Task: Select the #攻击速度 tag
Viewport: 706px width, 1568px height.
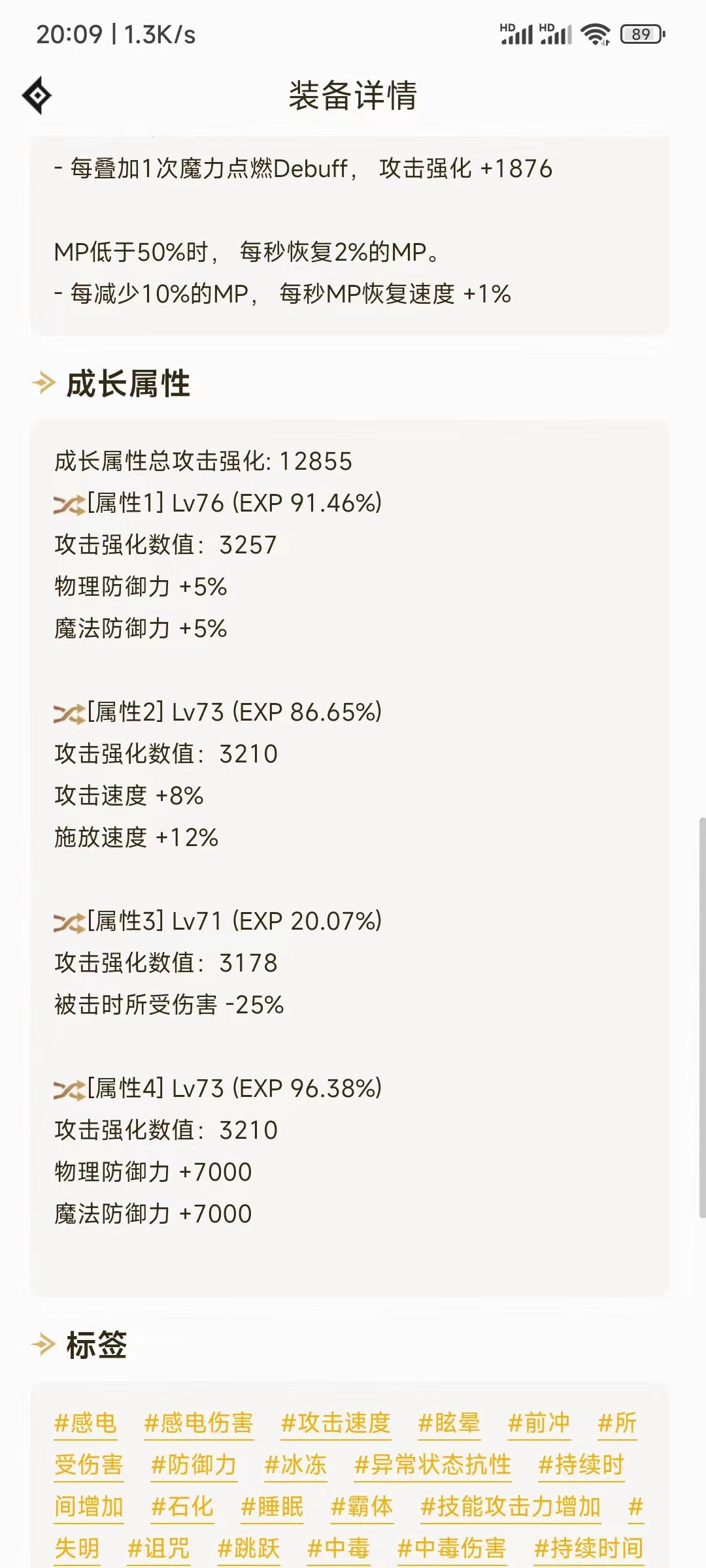Action: 336,1423
